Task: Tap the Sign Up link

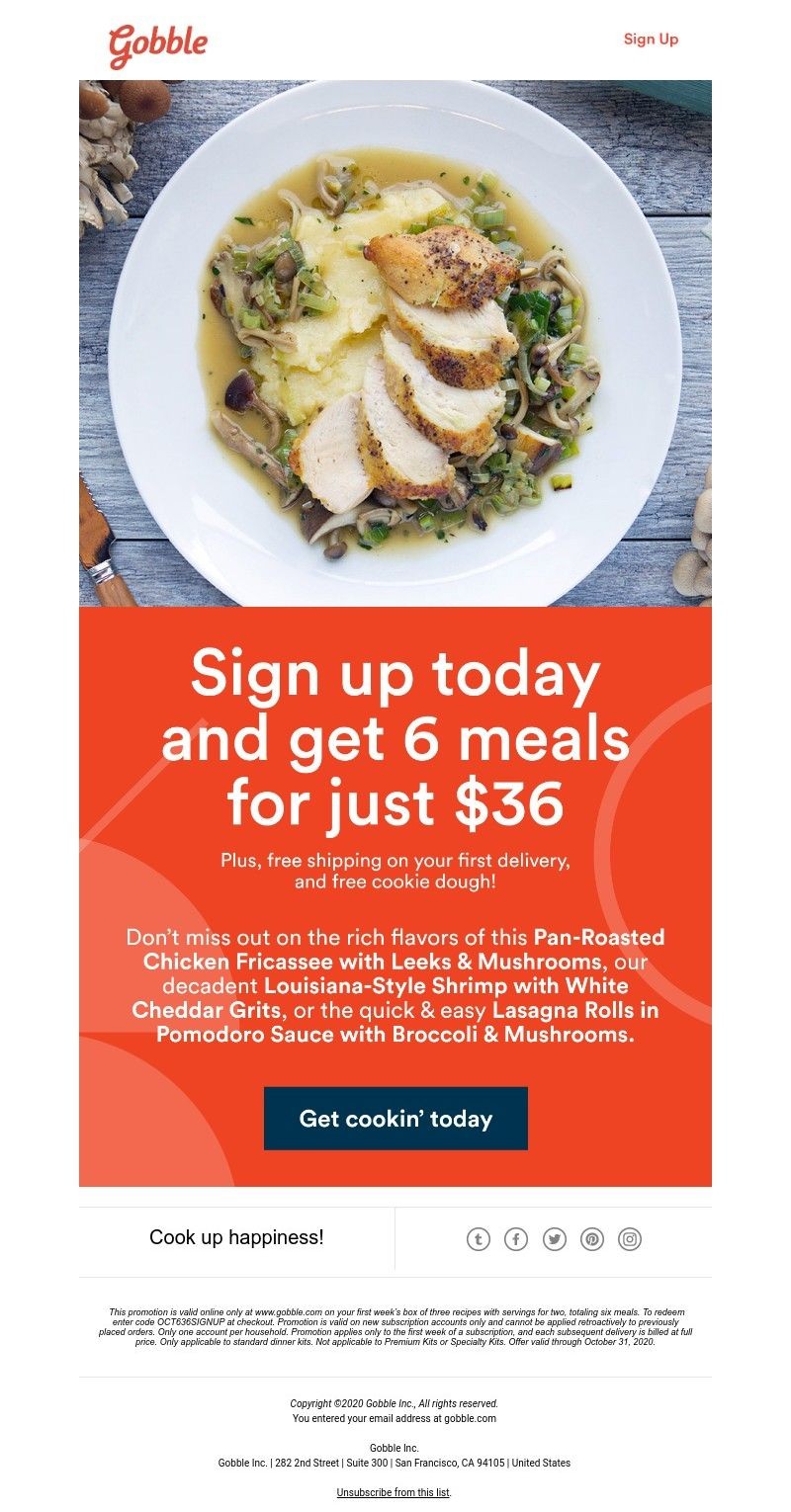Action: click(x=651, y=40)
